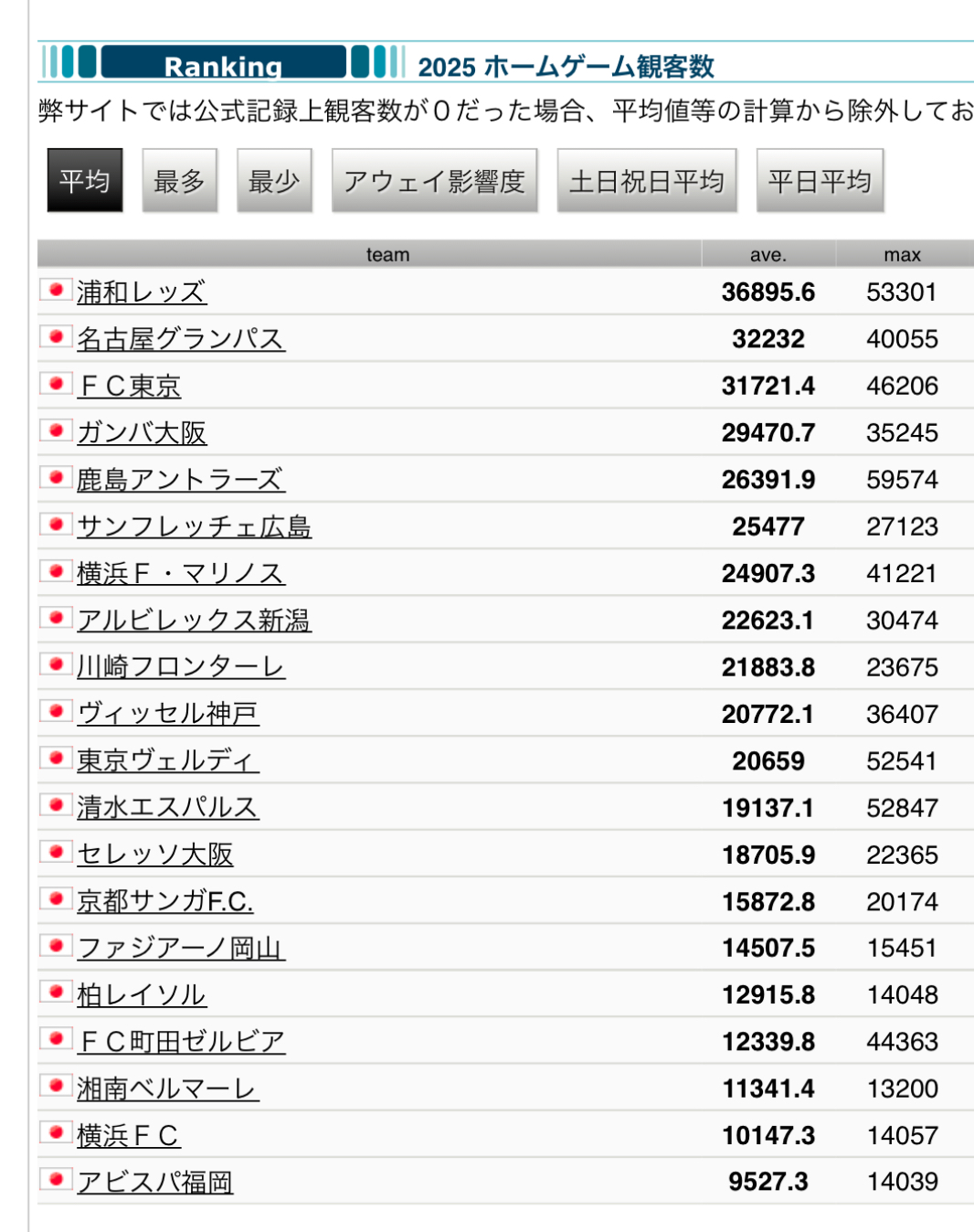Image resolution: width=974 pixels, height=1232 pixels.
Task: Open the FC町田ゼルビア team link
Action: click(181, 1042)
